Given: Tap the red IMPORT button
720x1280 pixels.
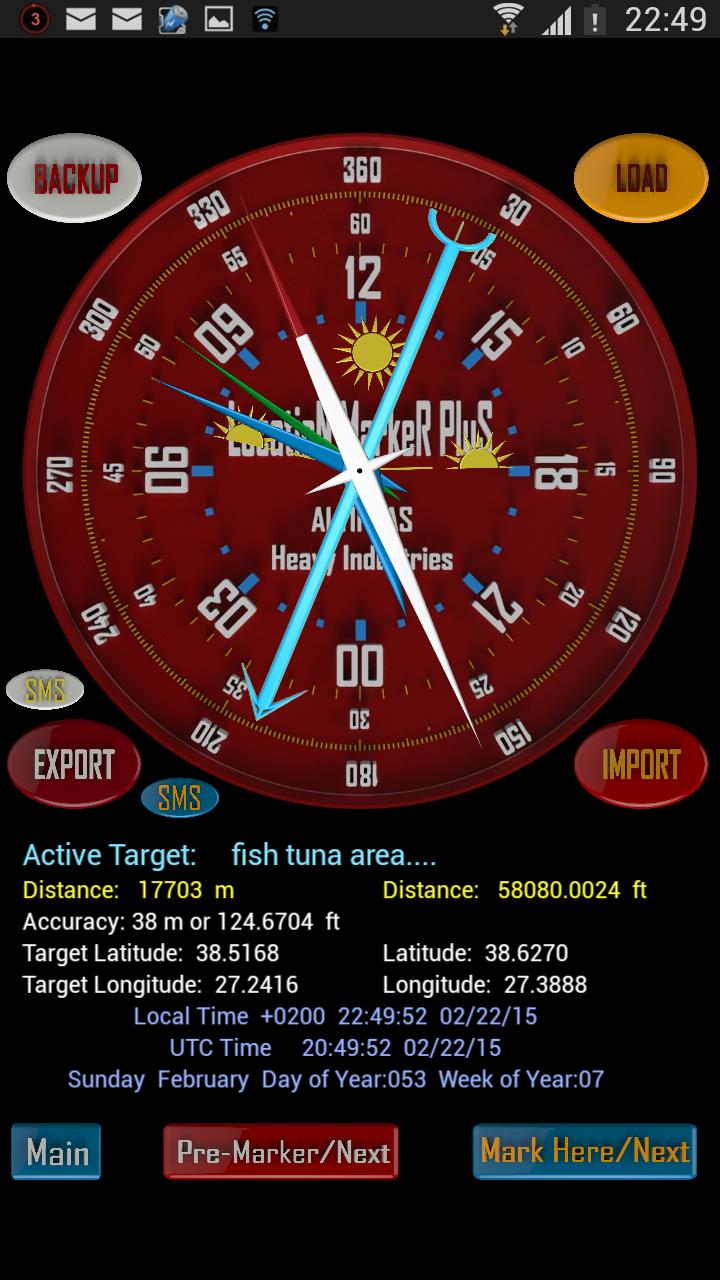Looking at the screenshot, I should coord(641,764).
